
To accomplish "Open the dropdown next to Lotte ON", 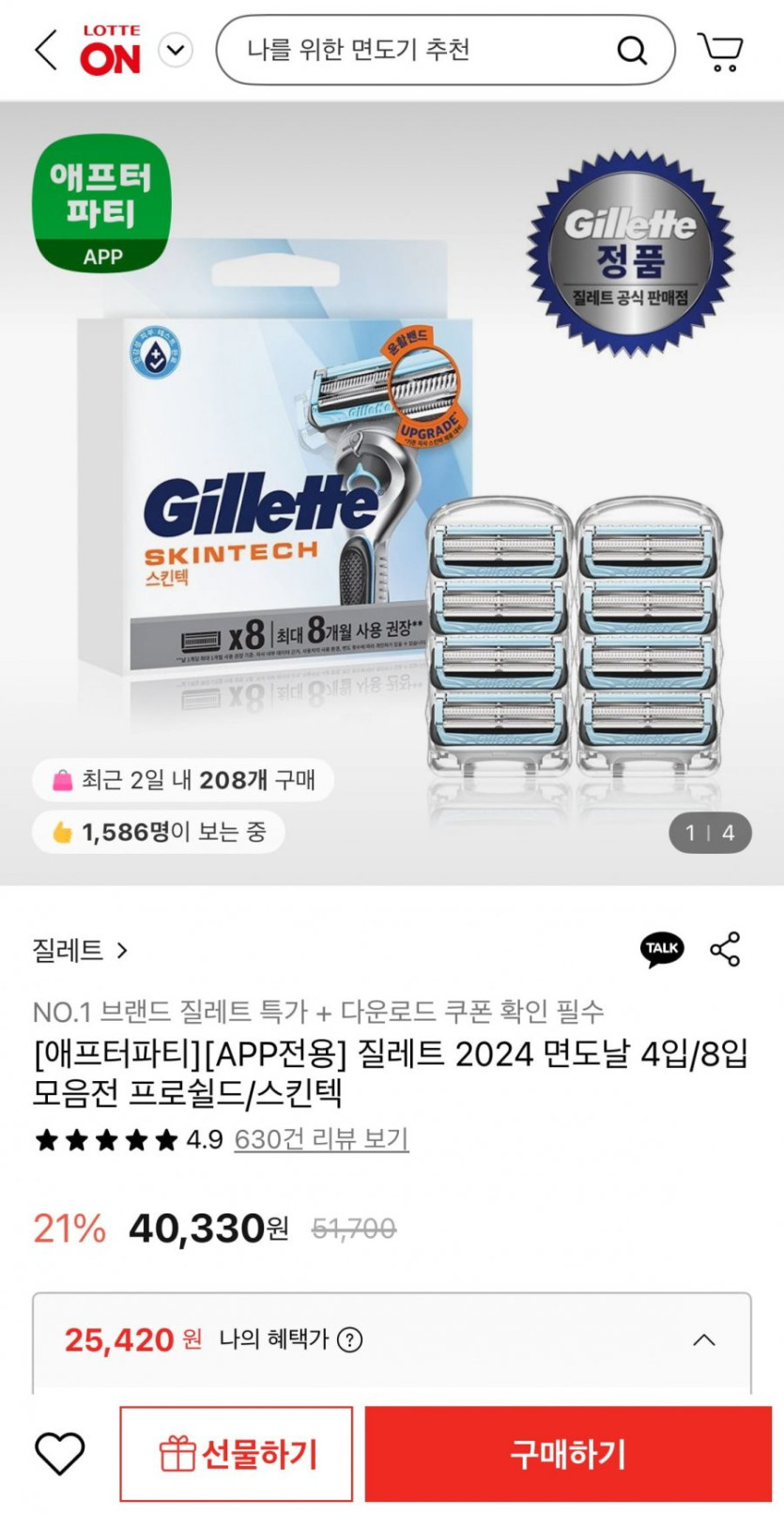I will tap(176, 50).
